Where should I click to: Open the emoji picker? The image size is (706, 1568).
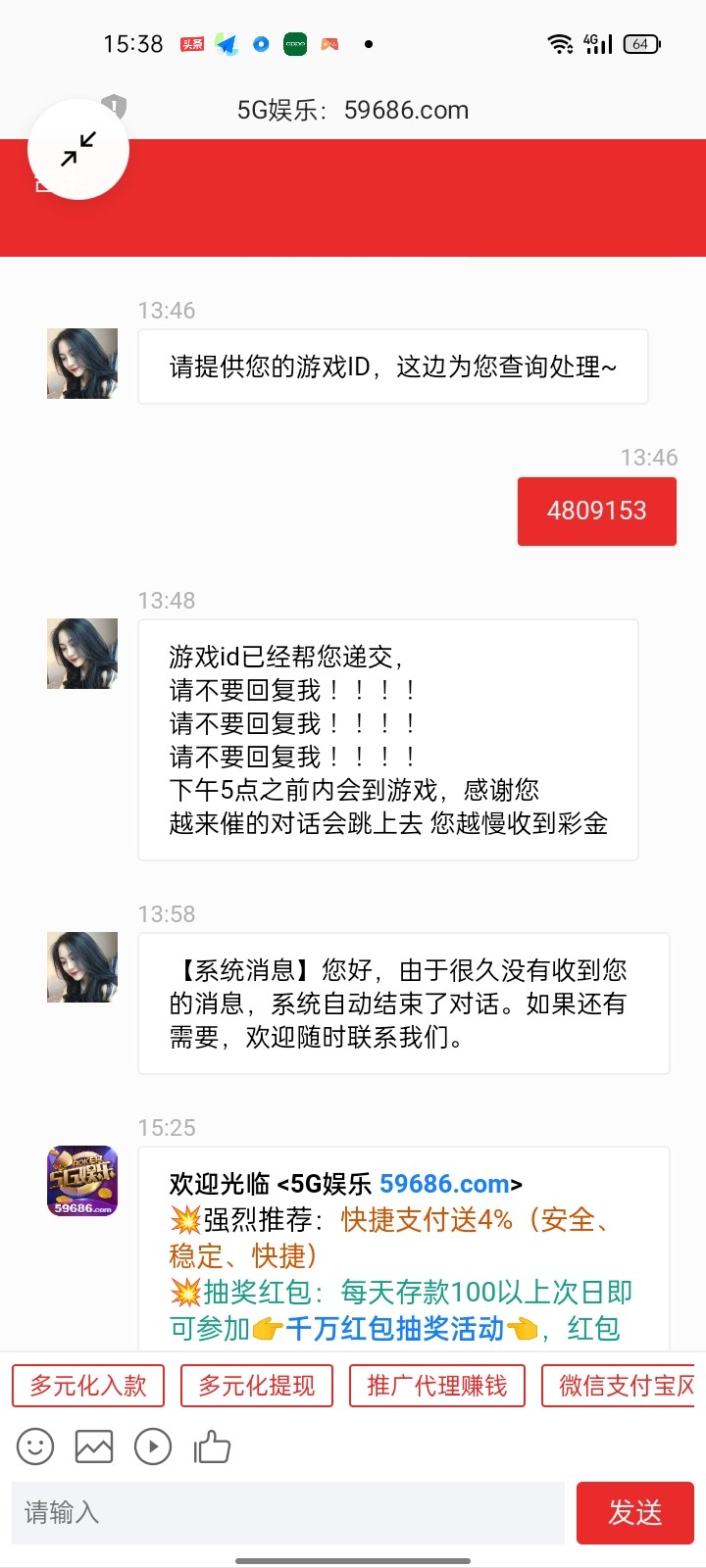pos(35,1445)
